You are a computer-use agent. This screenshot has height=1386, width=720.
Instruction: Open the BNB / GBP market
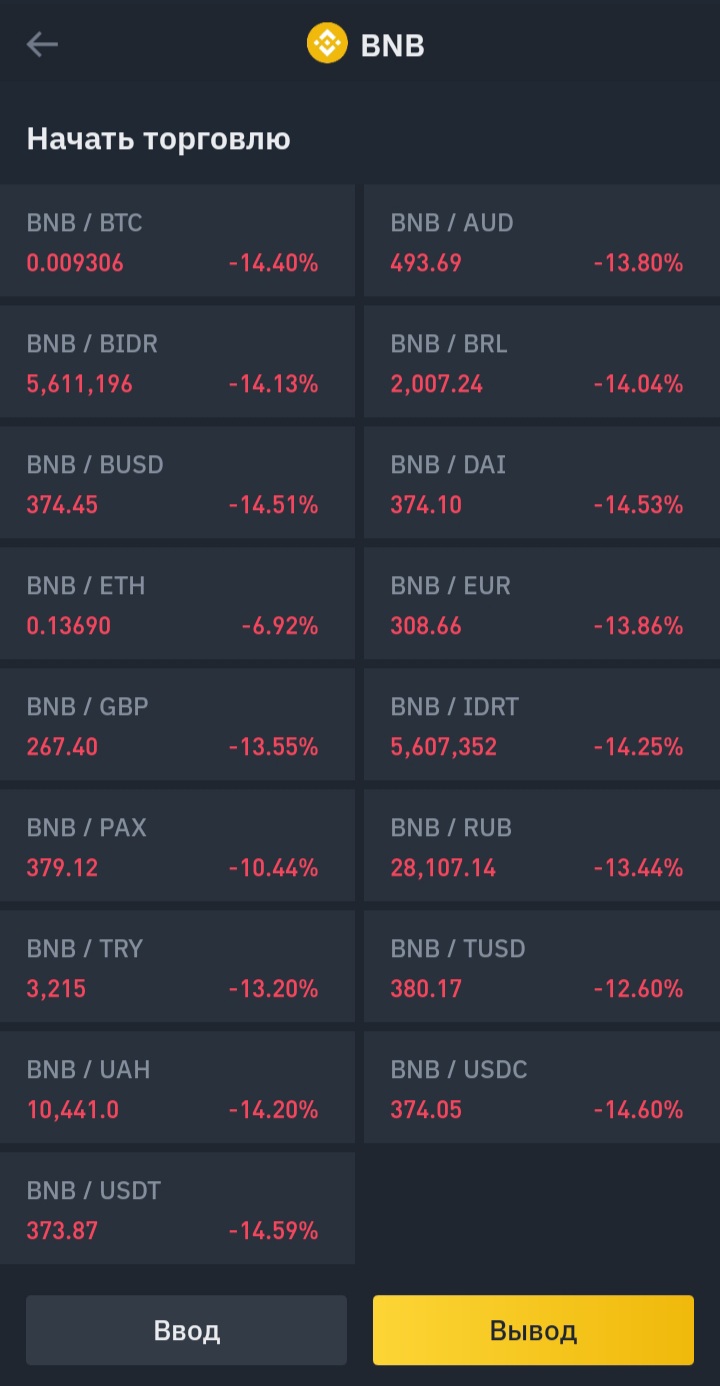pos(178,724)
